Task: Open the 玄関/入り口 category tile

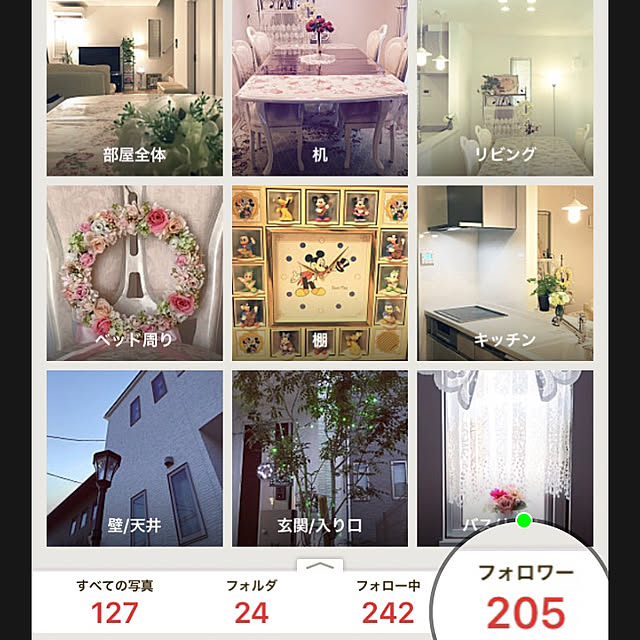Action: (320, 458)
